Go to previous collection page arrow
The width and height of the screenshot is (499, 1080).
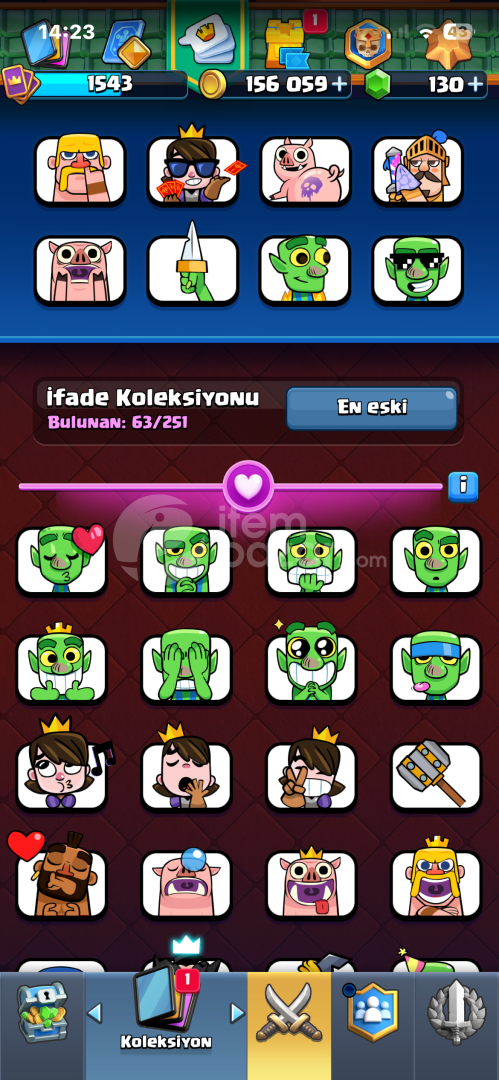(95, 1012)
